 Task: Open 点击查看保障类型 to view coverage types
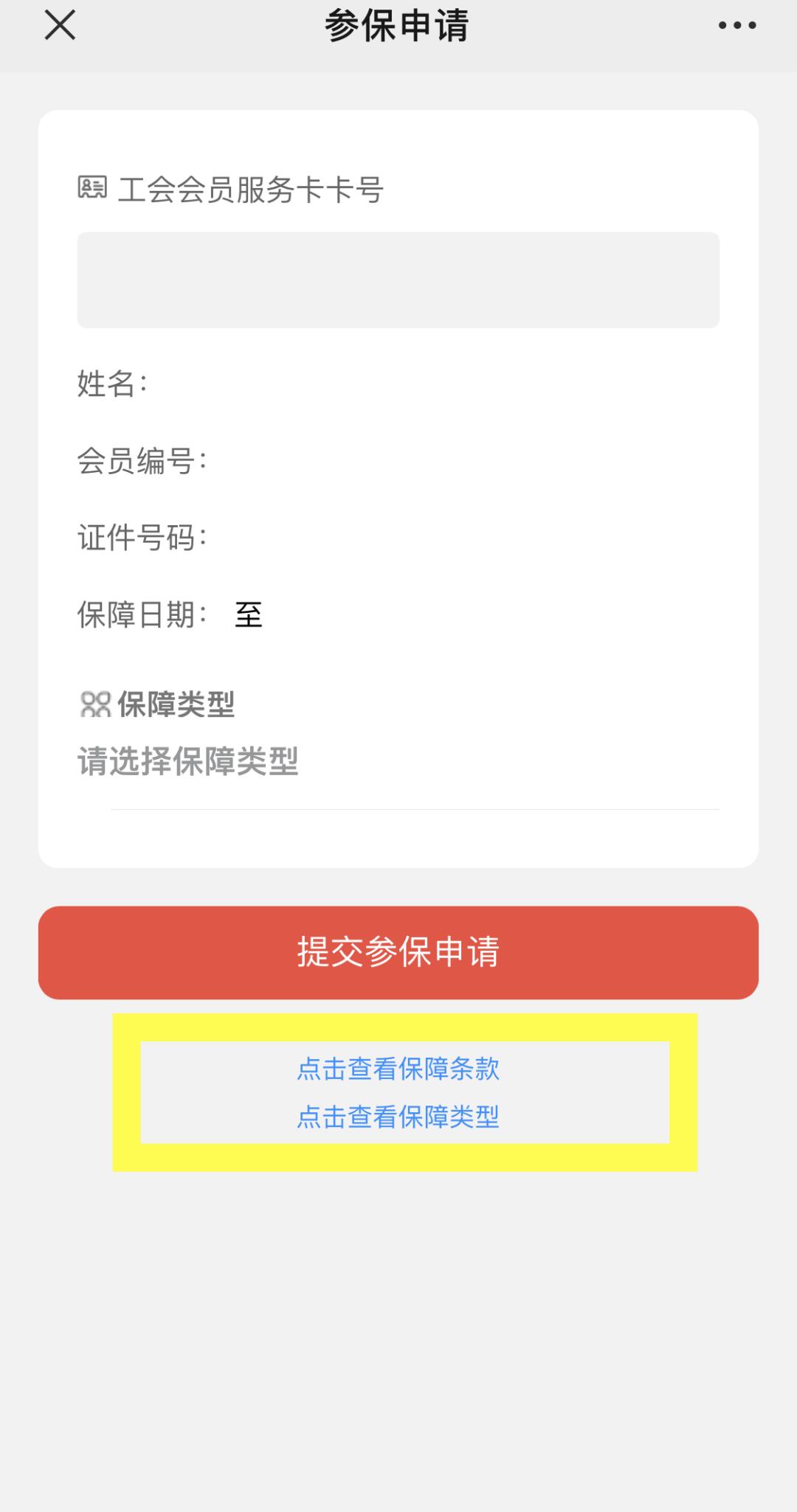click(398, 1119)
